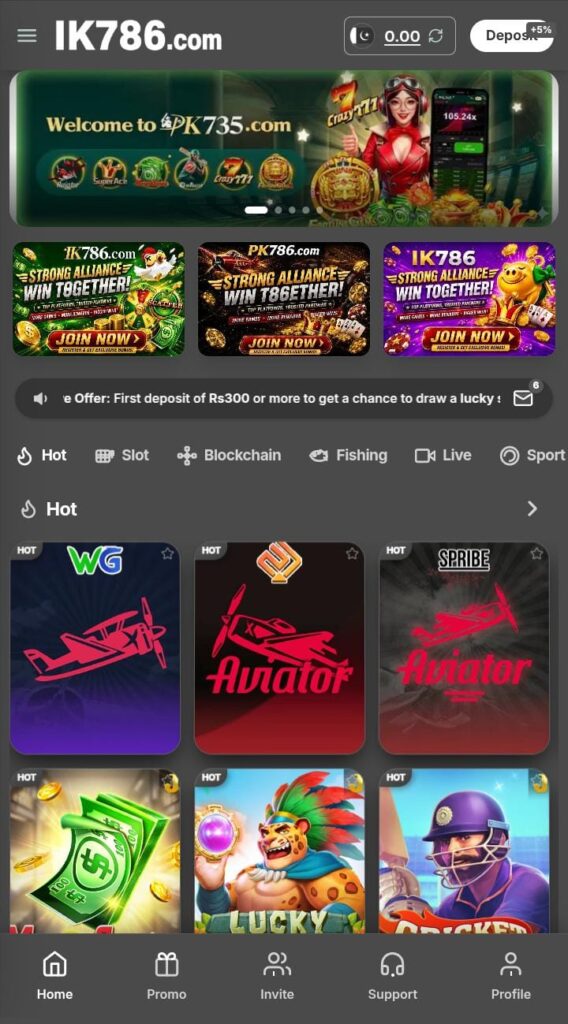Launch the Spribe Aviator game
This screenshot has width=568, height=1024.
pyautogui.click(x=464, y=648)
